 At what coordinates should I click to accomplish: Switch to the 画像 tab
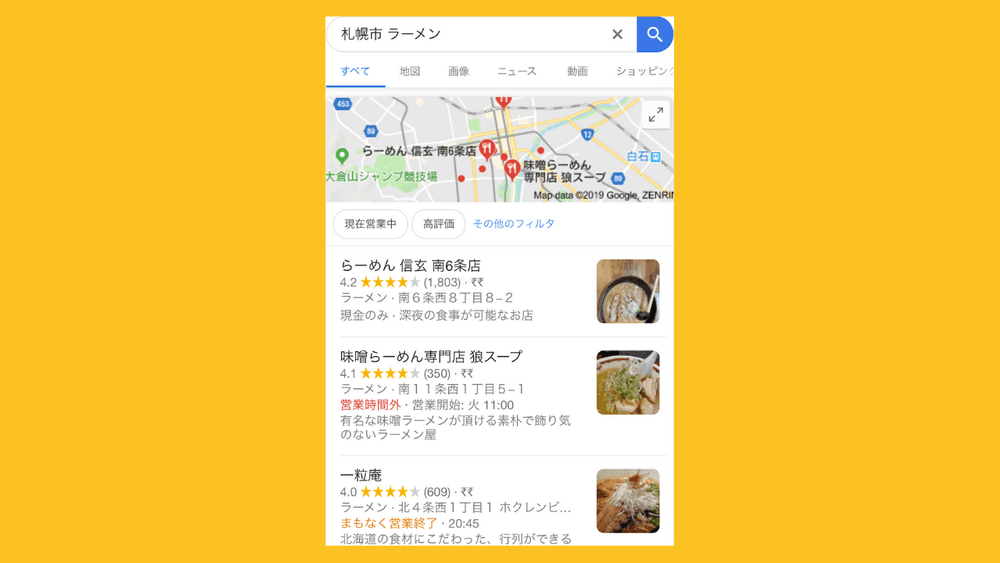459,71
